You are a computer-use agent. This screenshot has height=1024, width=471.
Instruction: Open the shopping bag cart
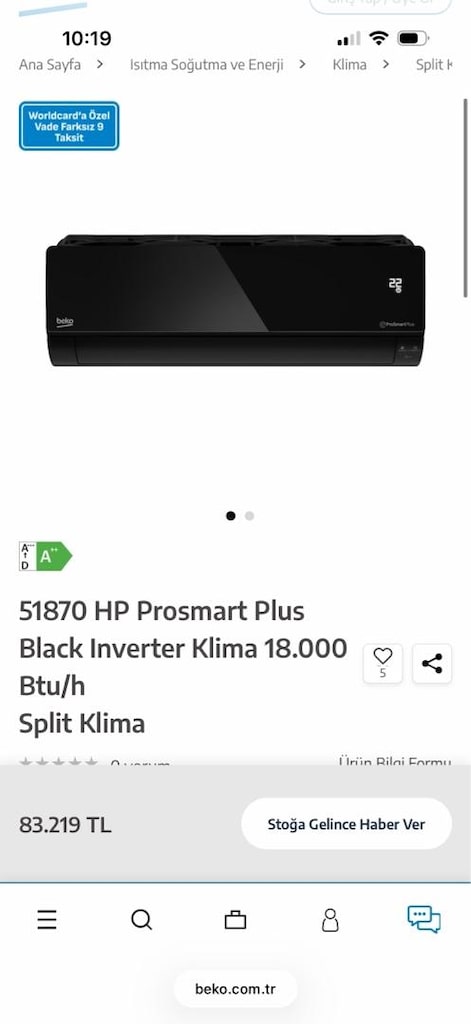[x=235, y=920]
